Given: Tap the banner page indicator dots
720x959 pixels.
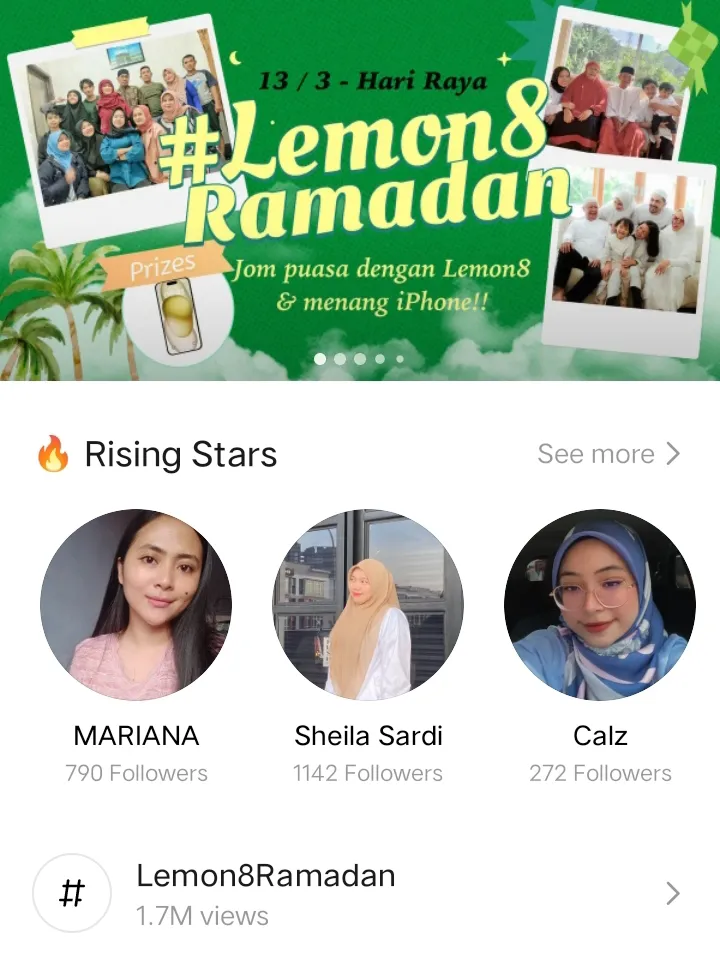Looking at the screenshot, I should click(x=359, y=359).
